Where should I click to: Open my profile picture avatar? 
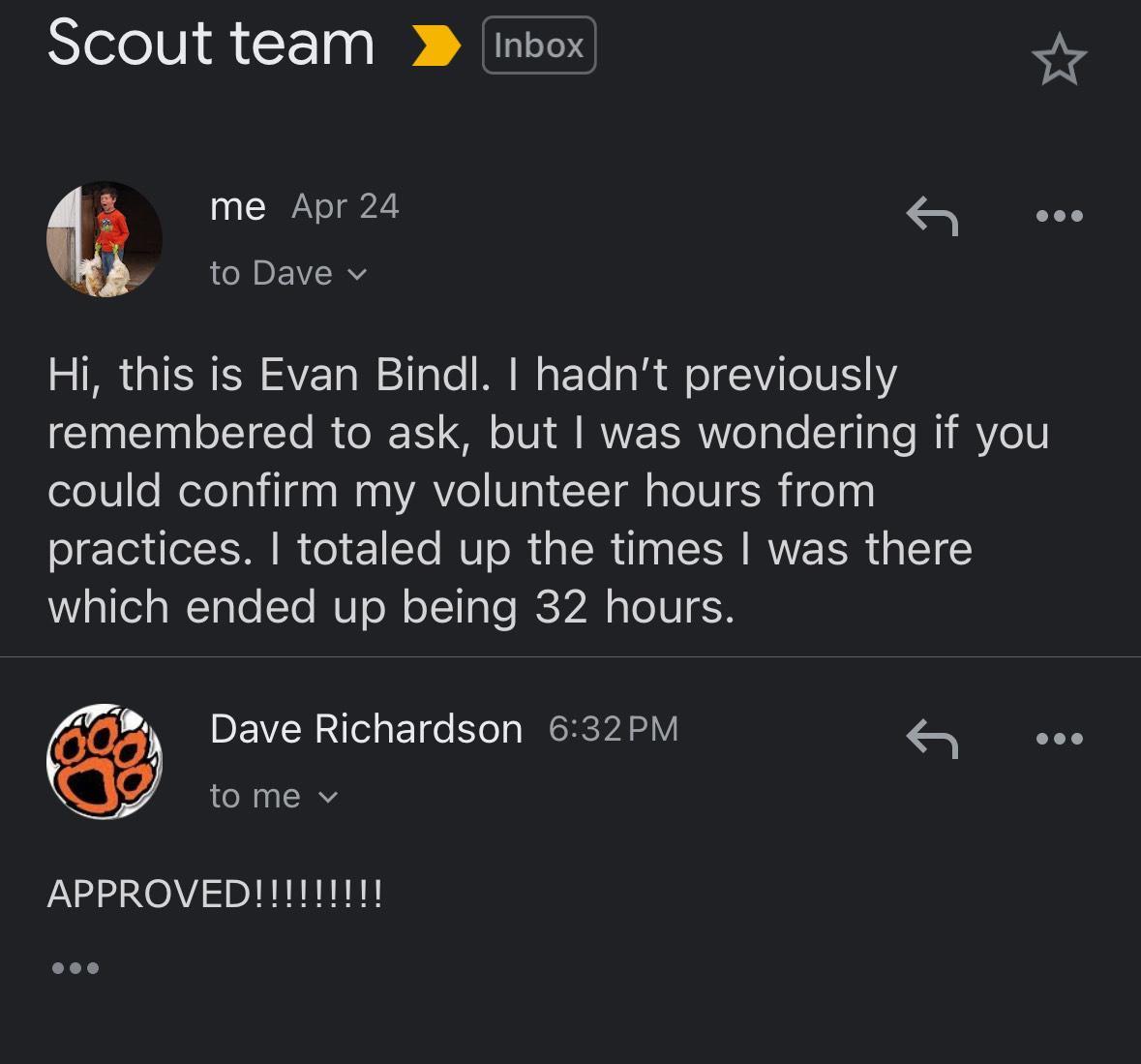[105, 239]
